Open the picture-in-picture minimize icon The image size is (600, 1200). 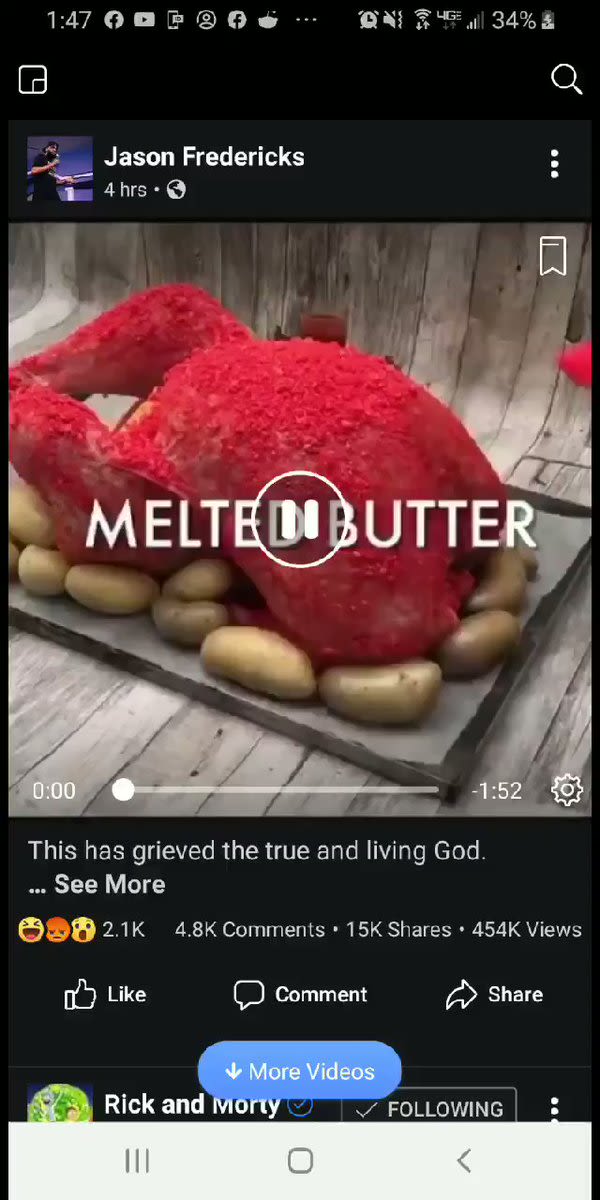click(x=33, y=80)
